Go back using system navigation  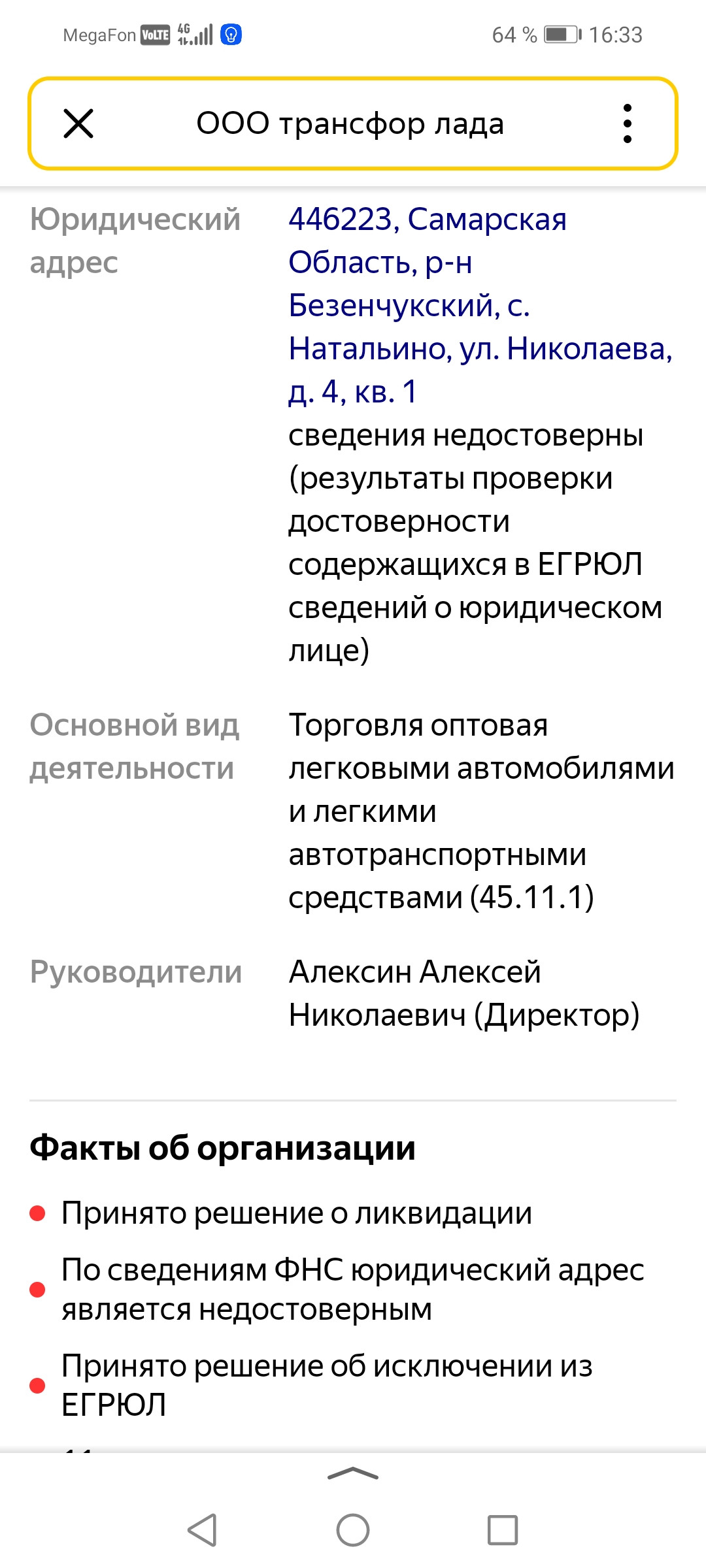pyautogui.click(x=203, y=1529)
